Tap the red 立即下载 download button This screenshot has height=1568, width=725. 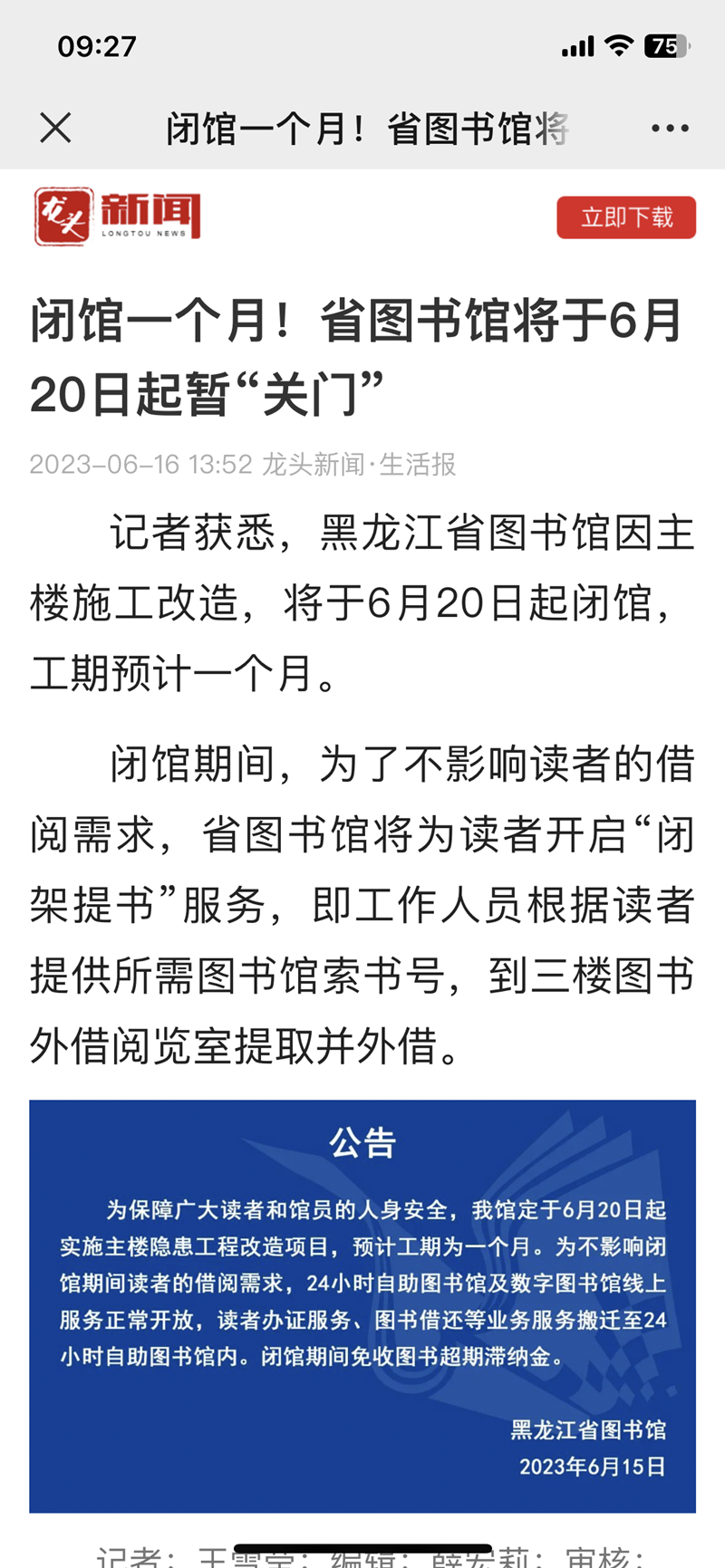click(x=626, y=217)
